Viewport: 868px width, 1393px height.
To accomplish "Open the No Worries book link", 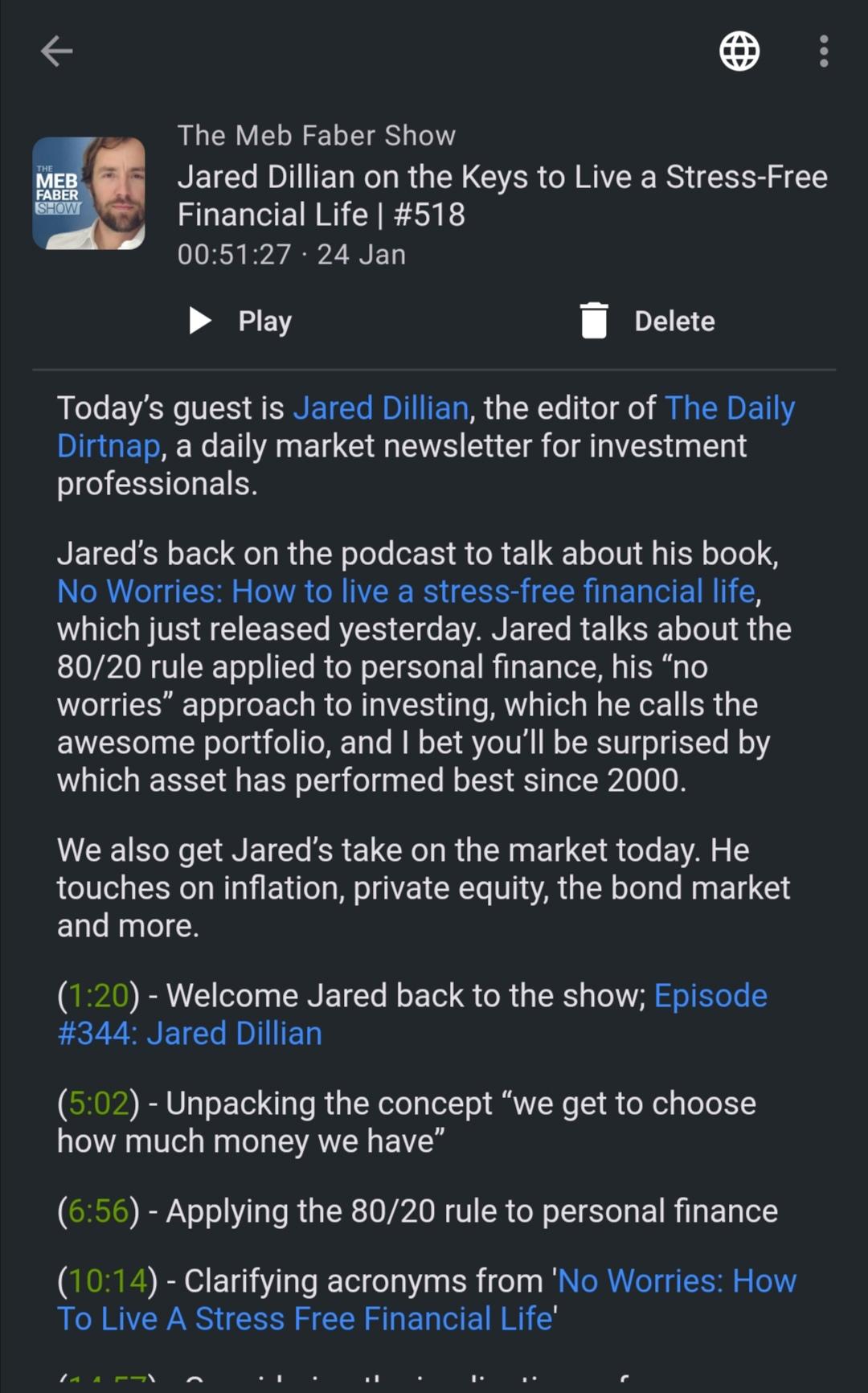I will [x=406, y=592].
